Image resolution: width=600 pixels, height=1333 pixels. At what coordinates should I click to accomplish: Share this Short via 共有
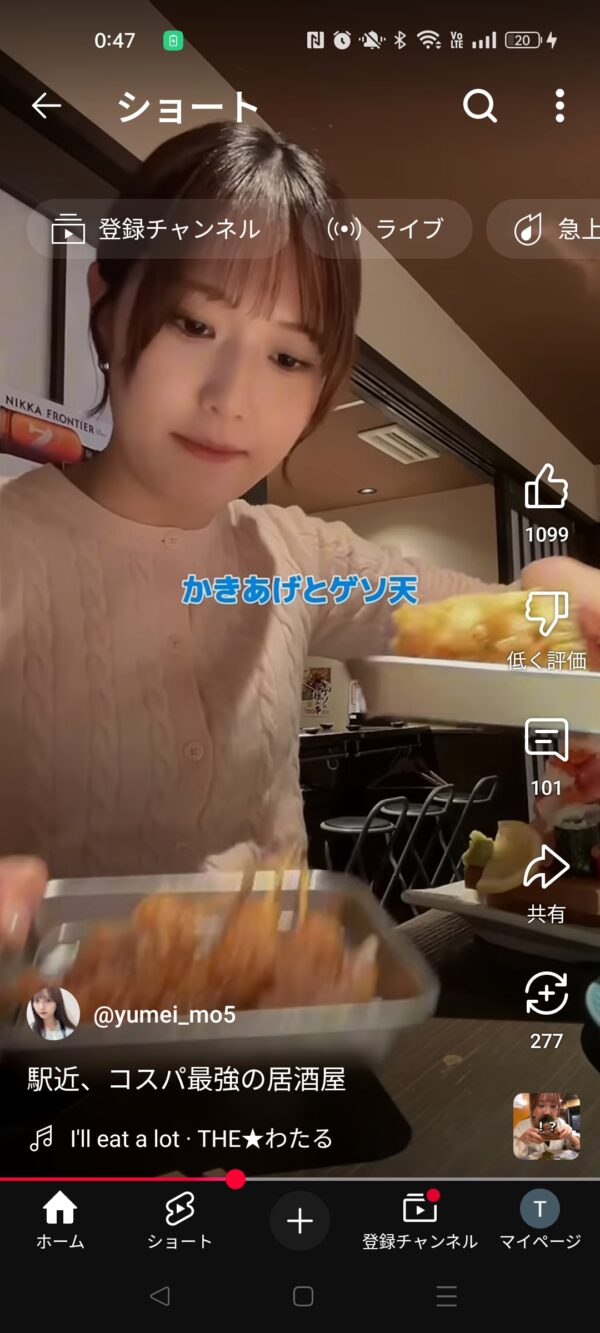(x=546, y=870)
